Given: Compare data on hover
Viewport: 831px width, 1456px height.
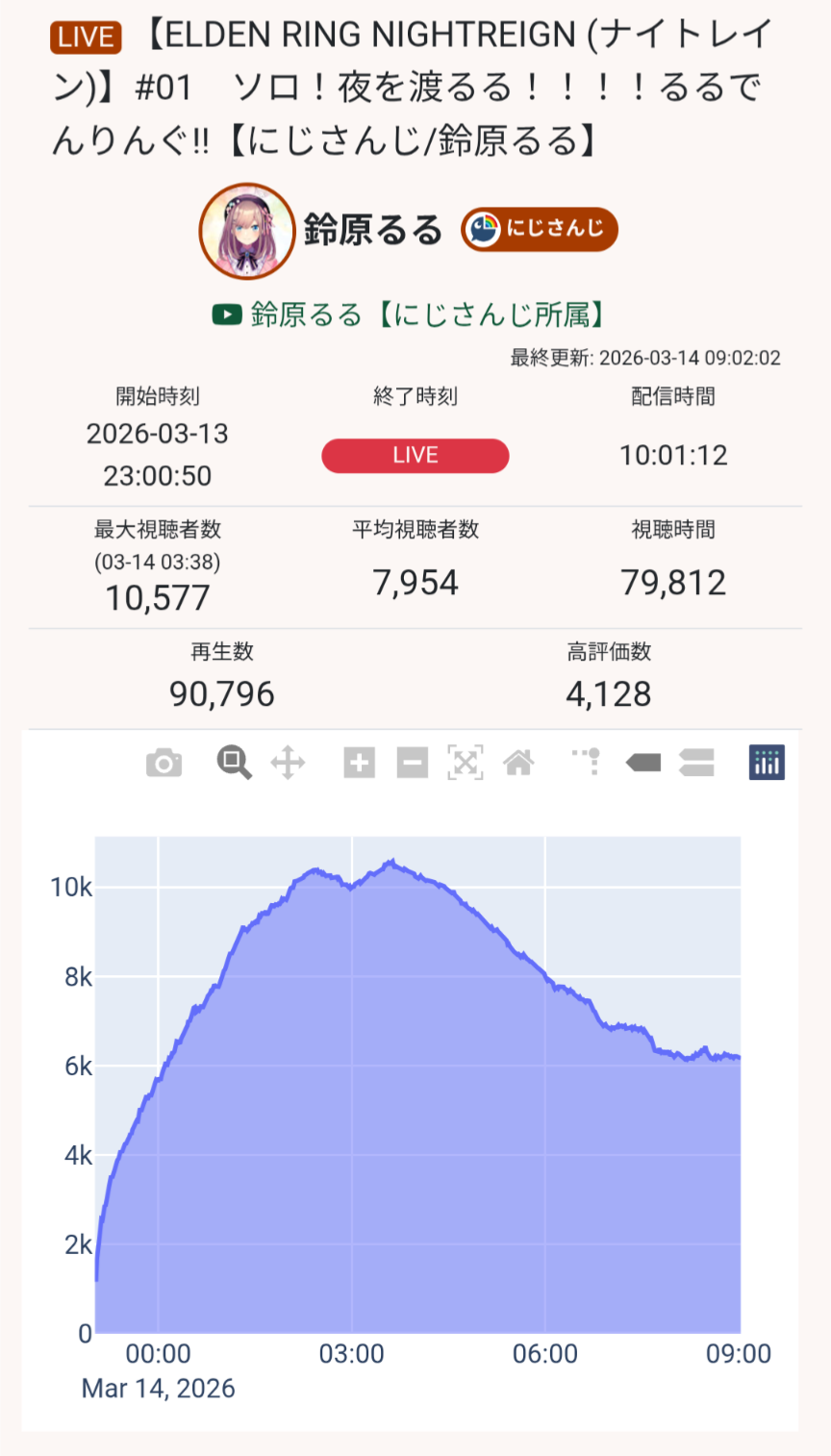Looking at the screenshot, I should click(x=696, y=764).
